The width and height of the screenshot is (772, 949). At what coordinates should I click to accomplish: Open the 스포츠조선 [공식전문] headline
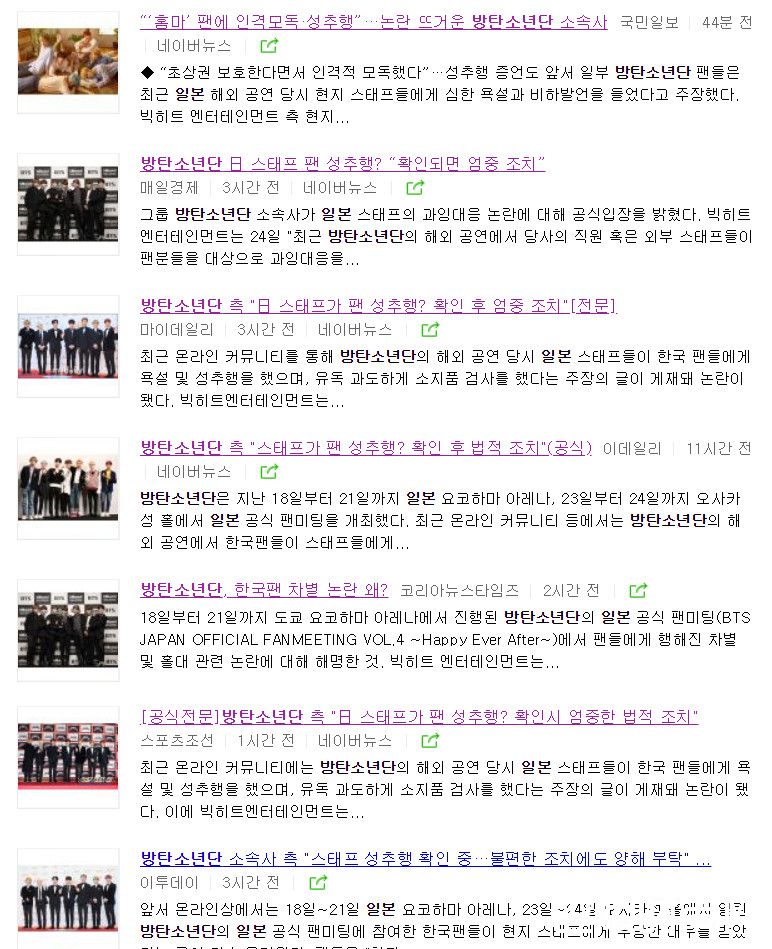[419, 717]
